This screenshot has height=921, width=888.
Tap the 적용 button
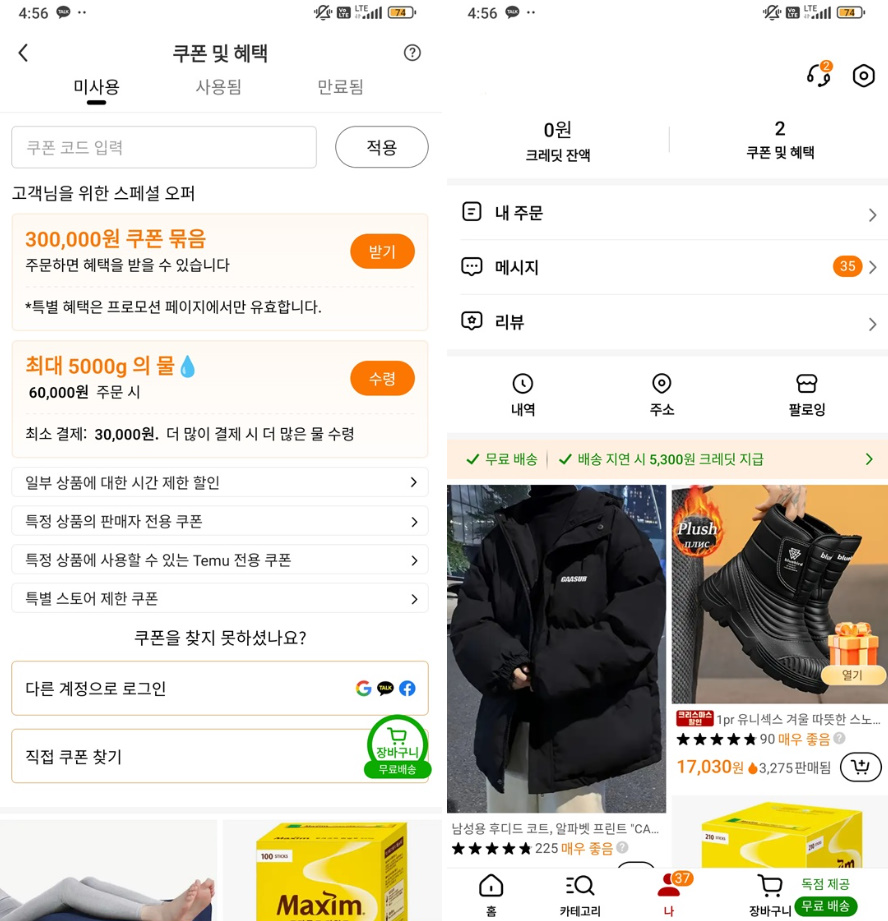381,147
